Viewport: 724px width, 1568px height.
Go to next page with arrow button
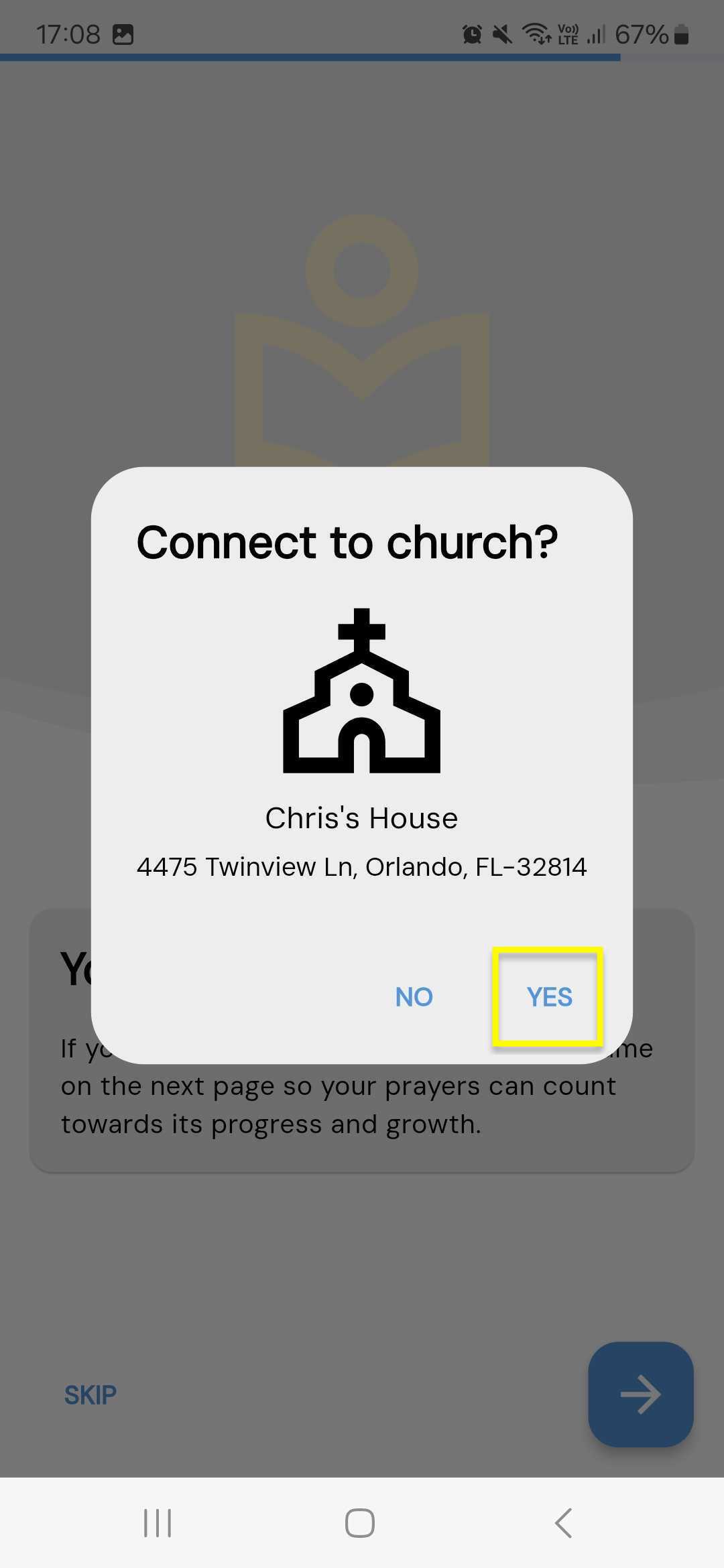pos(640,1394)
